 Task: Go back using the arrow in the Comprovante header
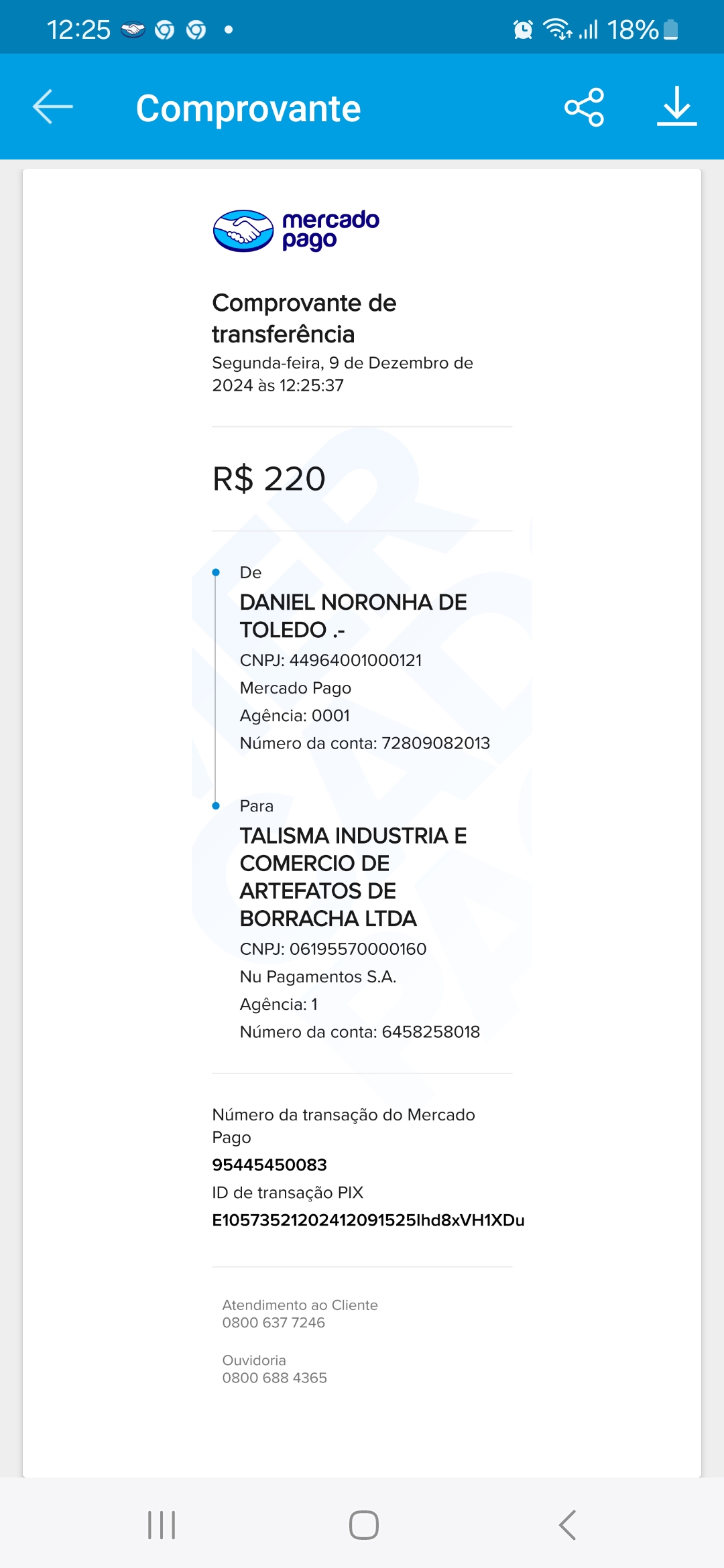[52, 107]
